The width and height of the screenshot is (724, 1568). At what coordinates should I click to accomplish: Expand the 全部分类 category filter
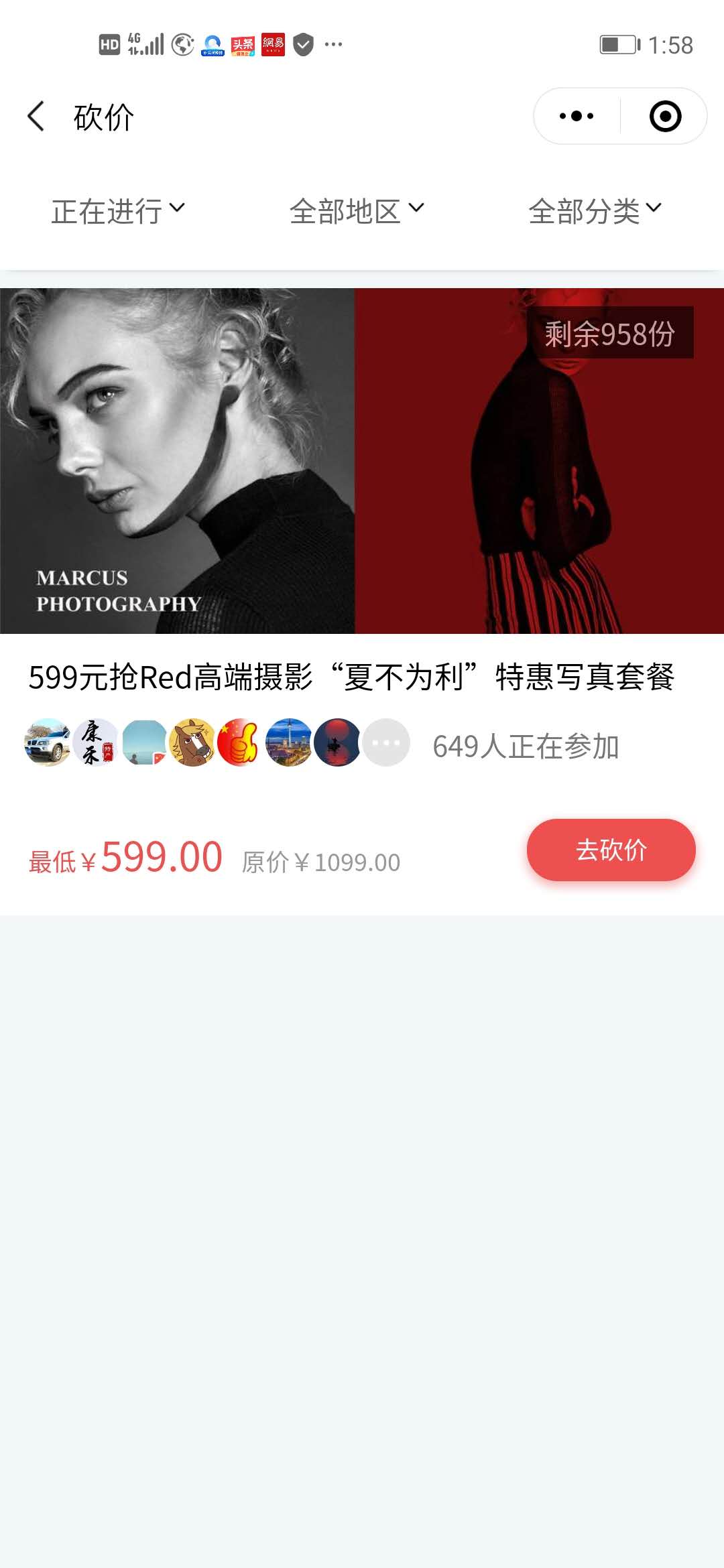coord(595,211)
